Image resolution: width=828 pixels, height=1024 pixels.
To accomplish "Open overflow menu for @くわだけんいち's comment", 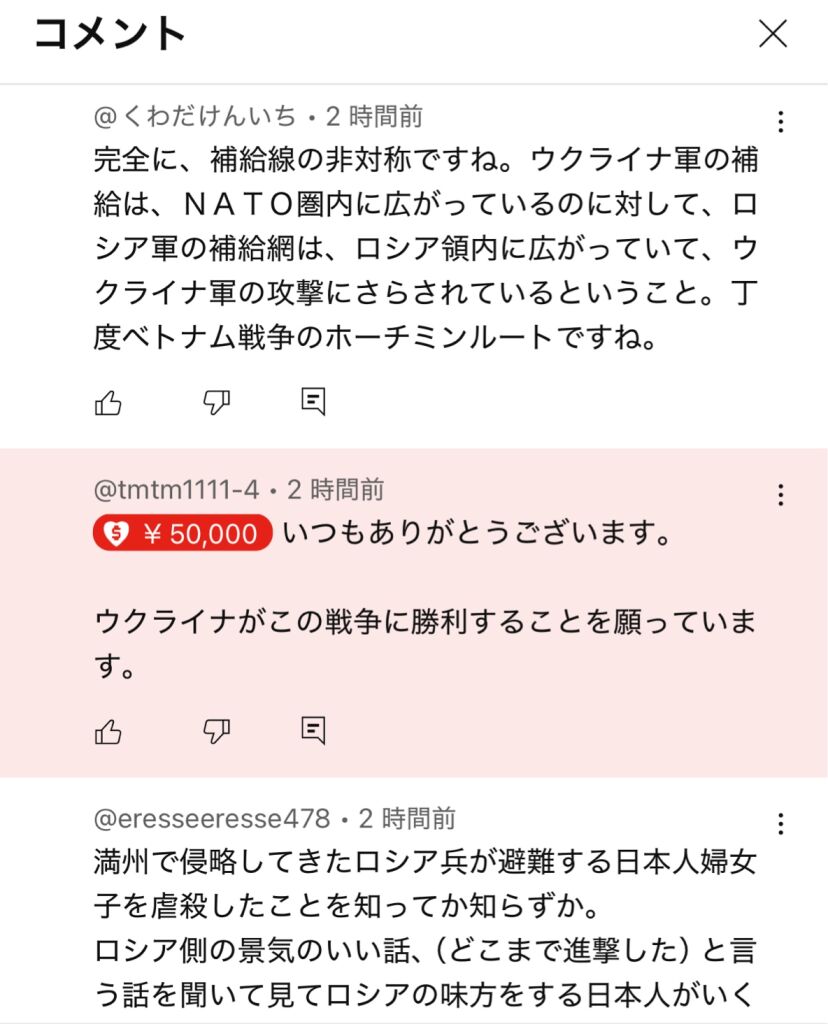I will tap(780, 122).
